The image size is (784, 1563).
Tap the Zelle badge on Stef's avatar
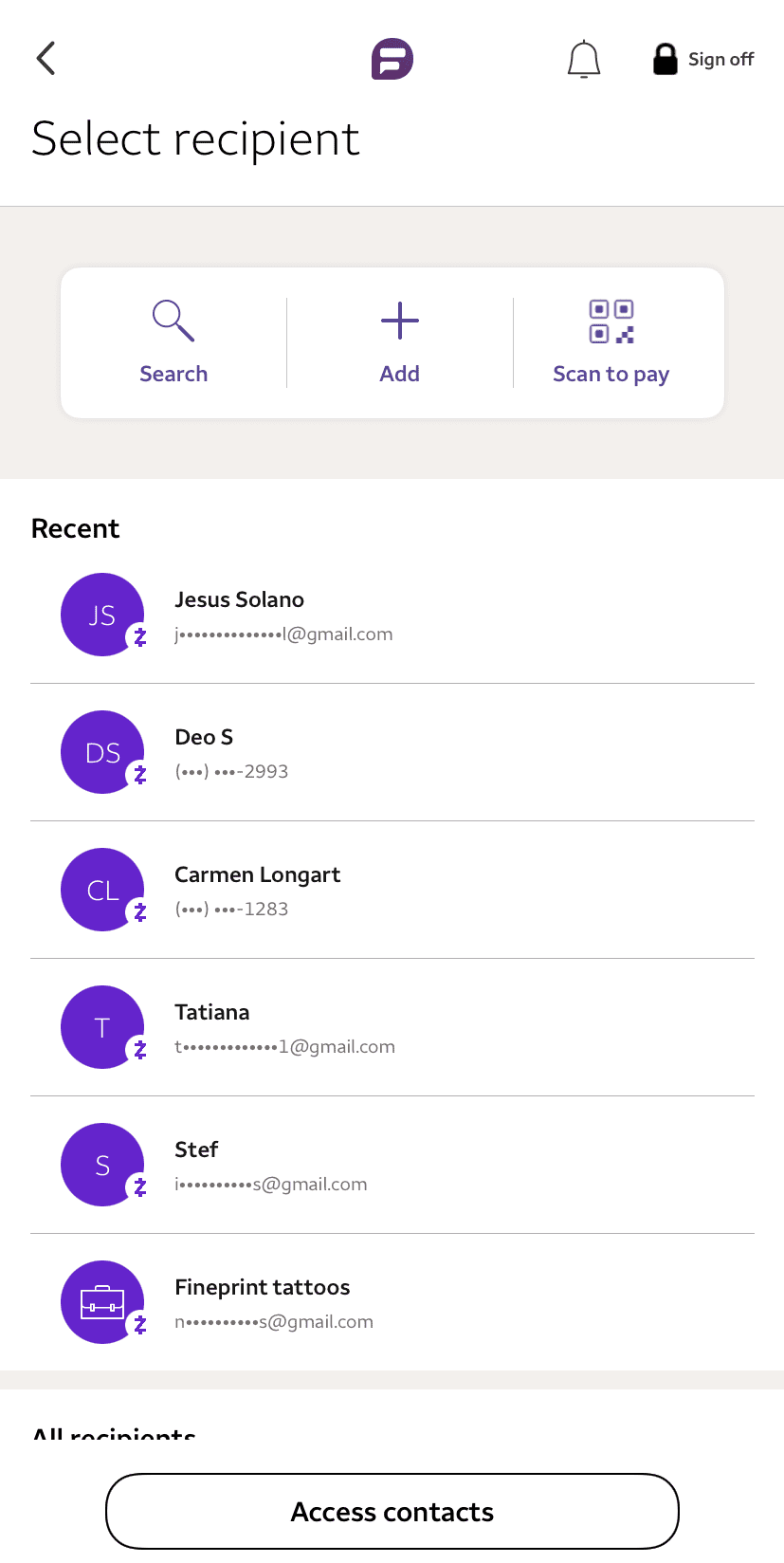pos(140,1189)
